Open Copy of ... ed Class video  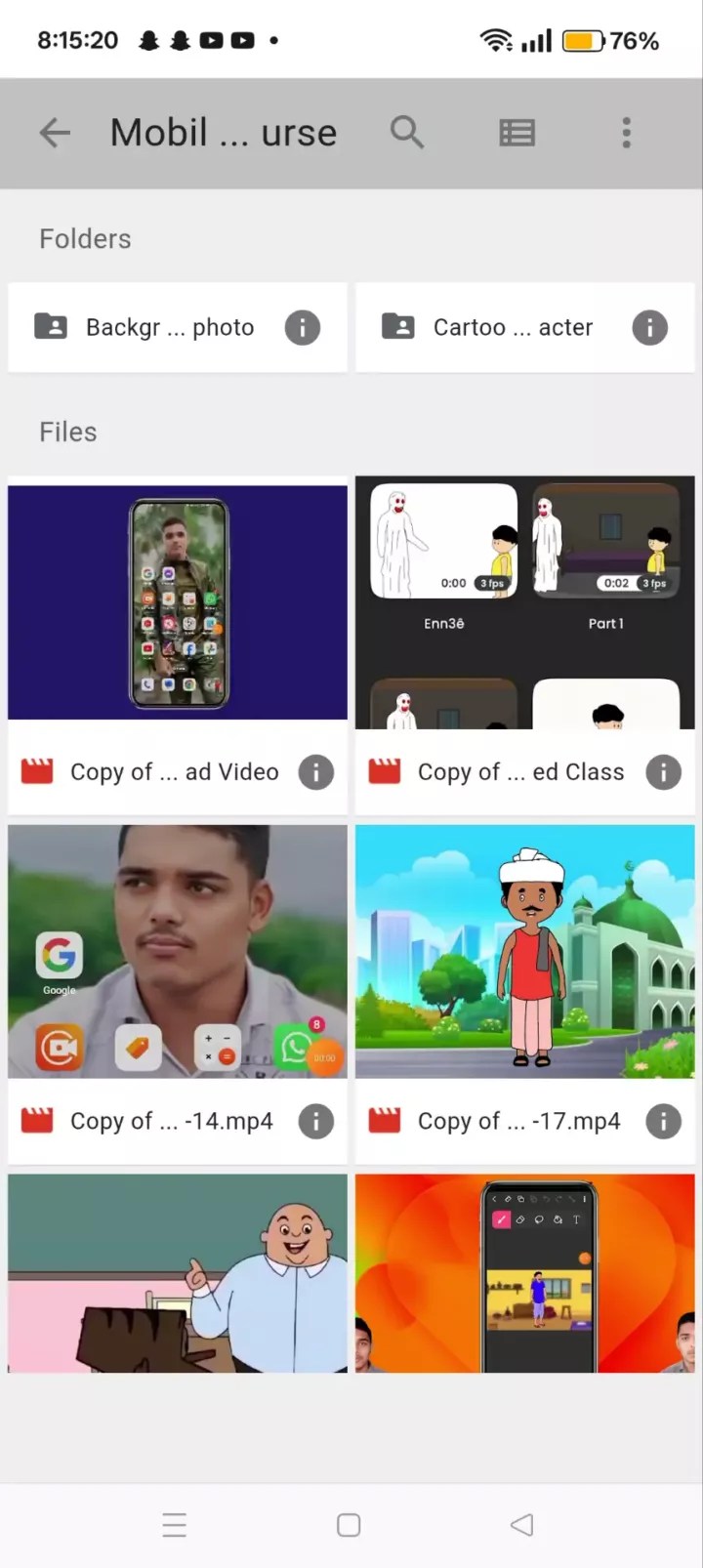coord(524,602)
